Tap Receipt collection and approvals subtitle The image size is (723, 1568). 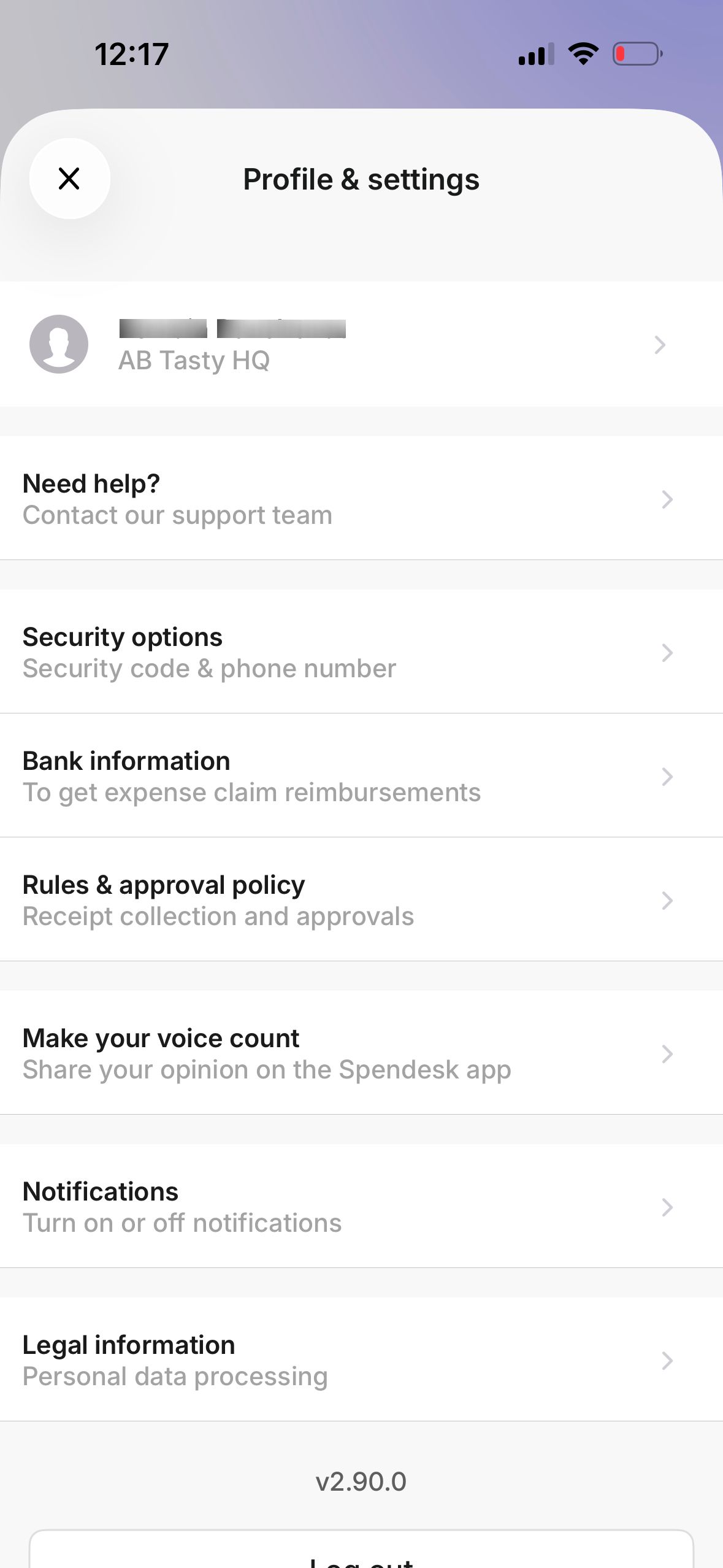[218, 916]
